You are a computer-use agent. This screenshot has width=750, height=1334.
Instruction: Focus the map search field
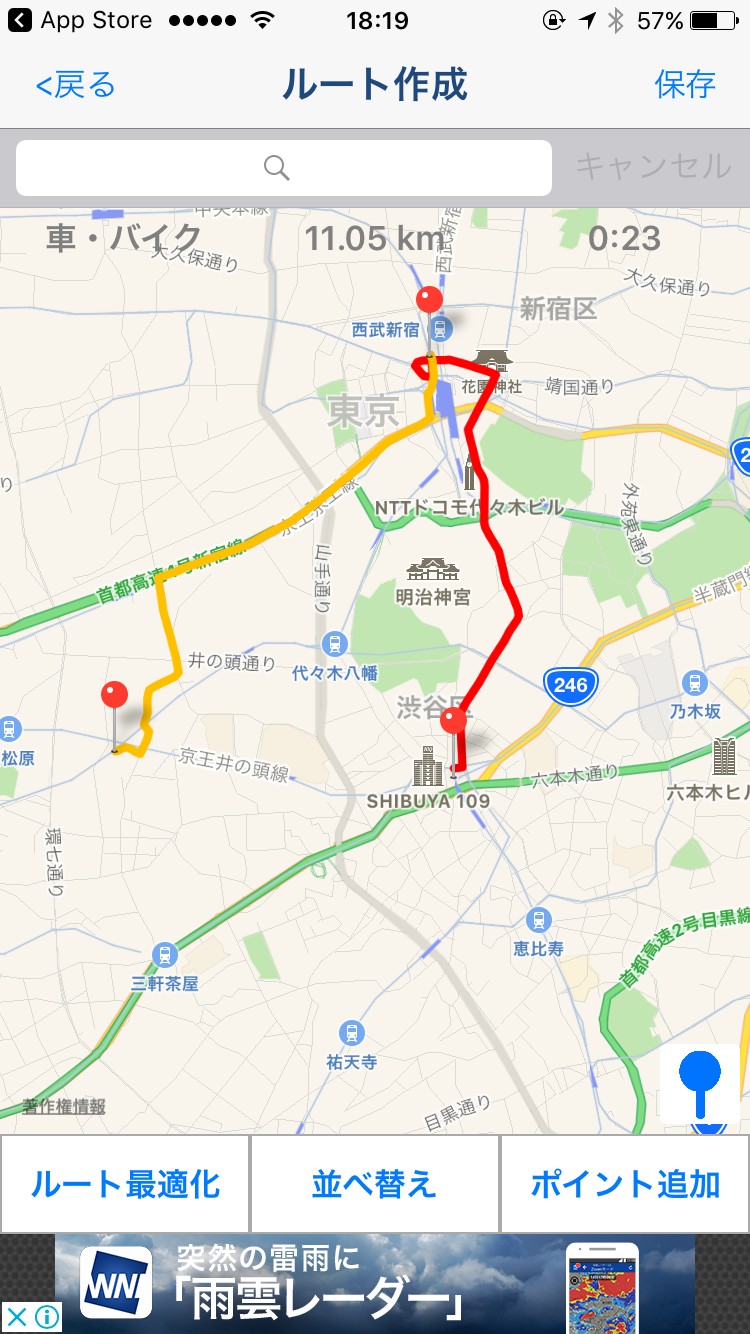click(x=284, y=168)
